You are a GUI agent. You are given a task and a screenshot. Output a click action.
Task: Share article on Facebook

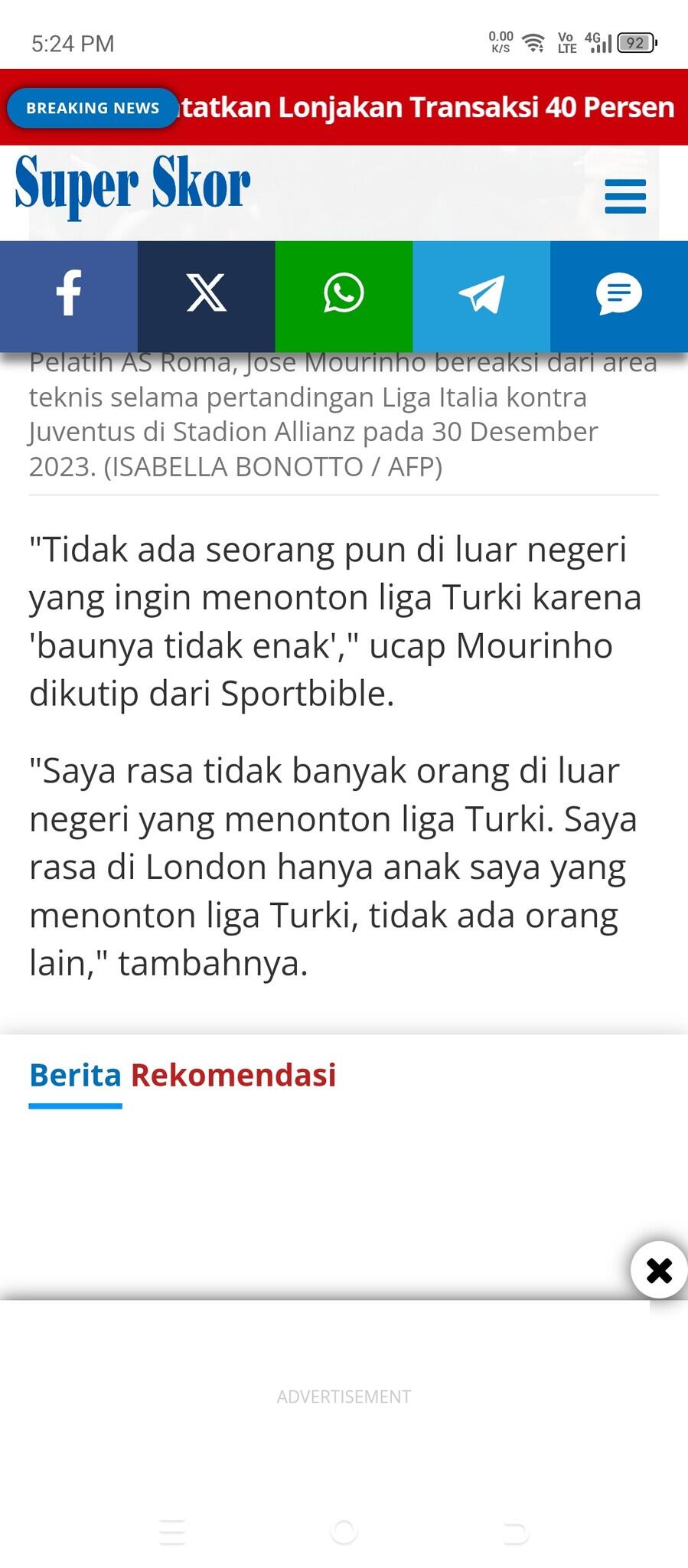[69, 293]
